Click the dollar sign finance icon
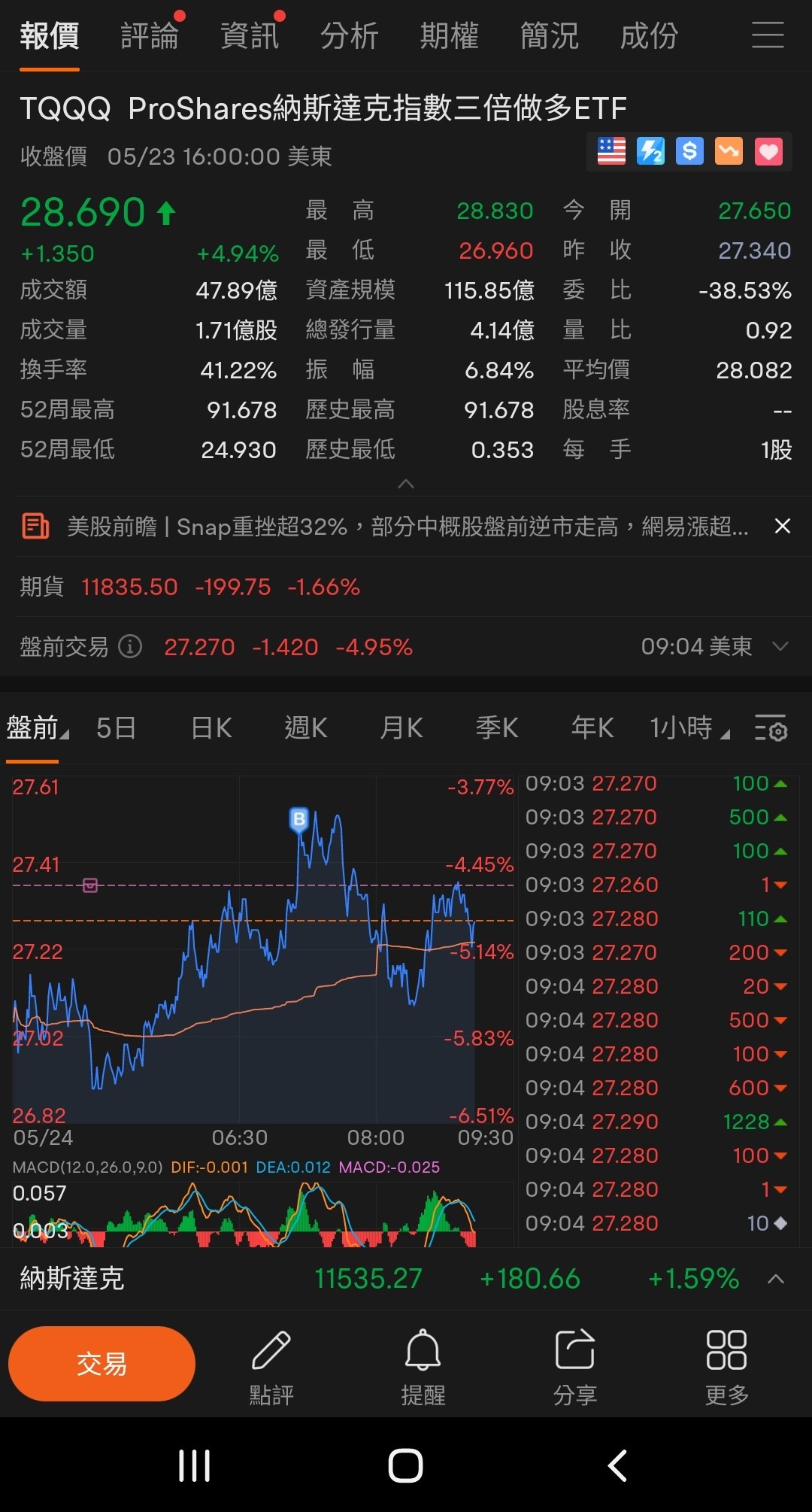 point(689,151)
